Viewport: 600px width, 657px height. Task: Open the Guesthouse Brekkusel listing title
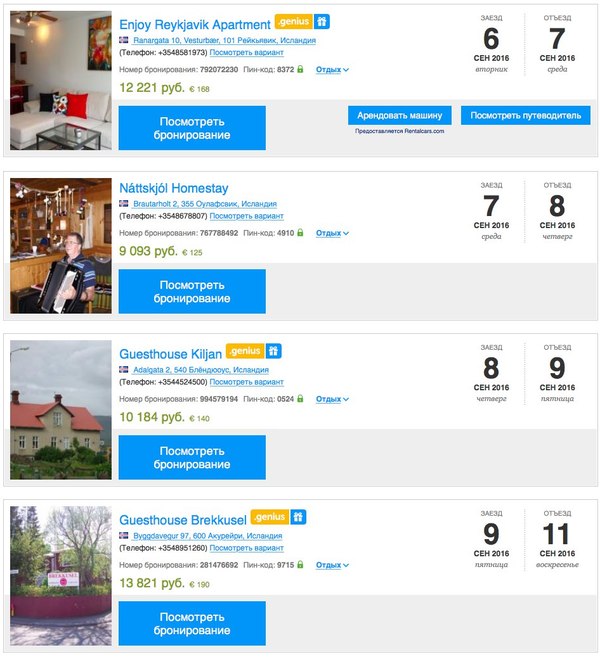182,519
